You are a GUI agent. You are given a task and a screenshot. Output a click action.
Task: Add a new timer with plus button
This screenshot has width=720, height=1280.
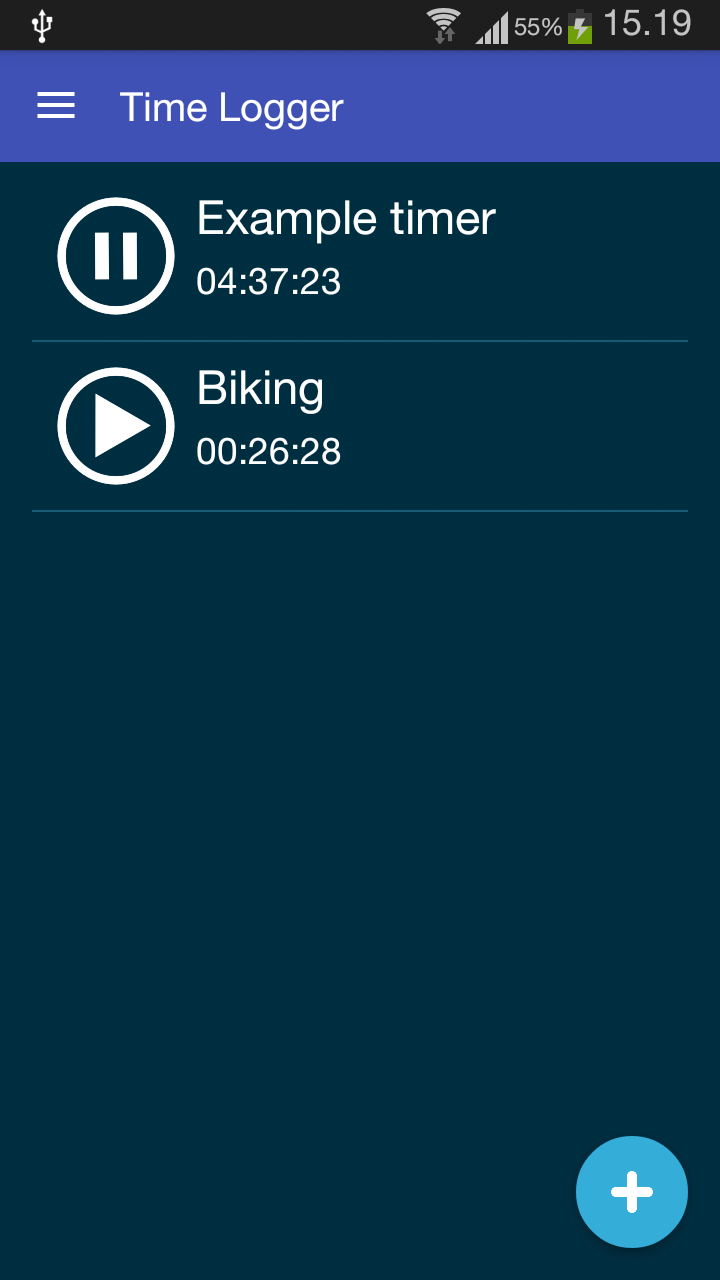click(632, 1192)
